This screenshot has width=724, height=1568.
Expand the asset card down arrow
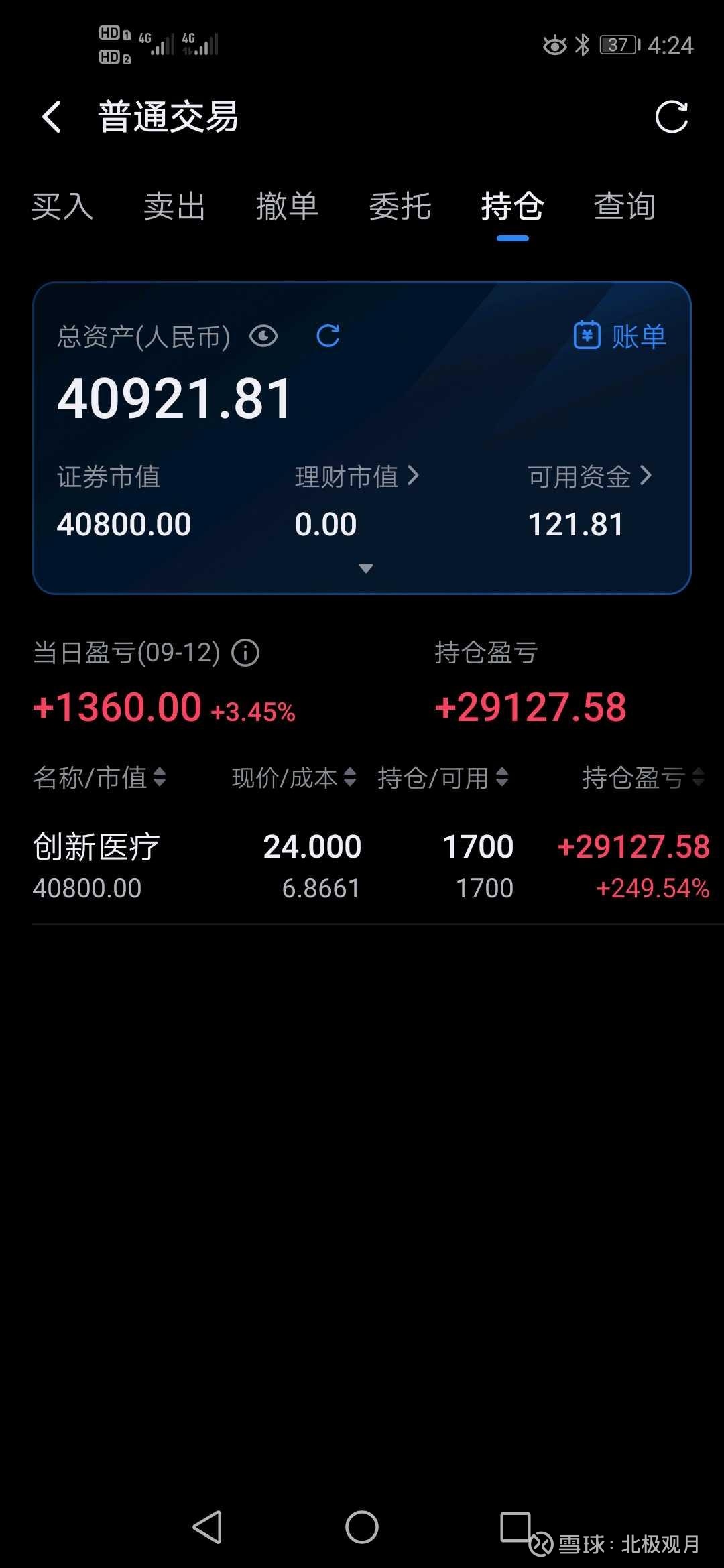coord(365,568)
